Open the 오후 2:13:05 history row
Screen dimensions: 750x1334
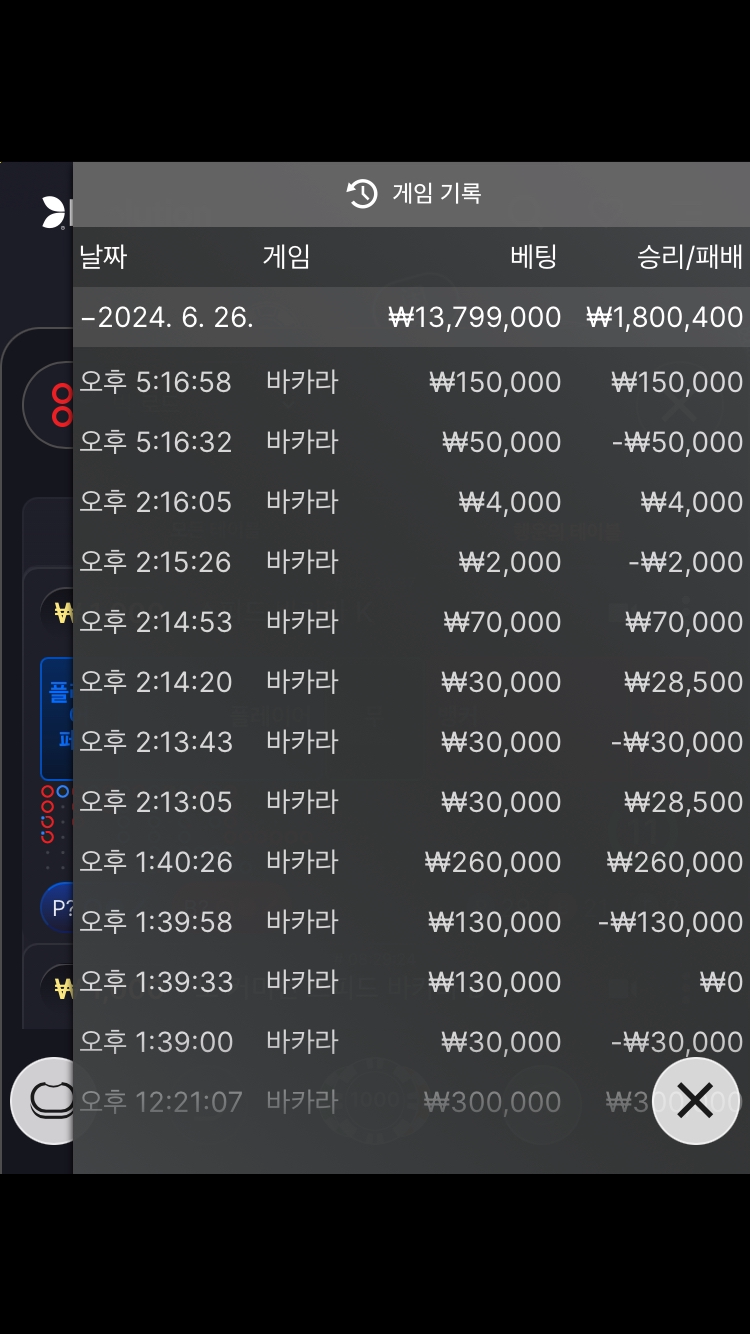coord(411,802)
